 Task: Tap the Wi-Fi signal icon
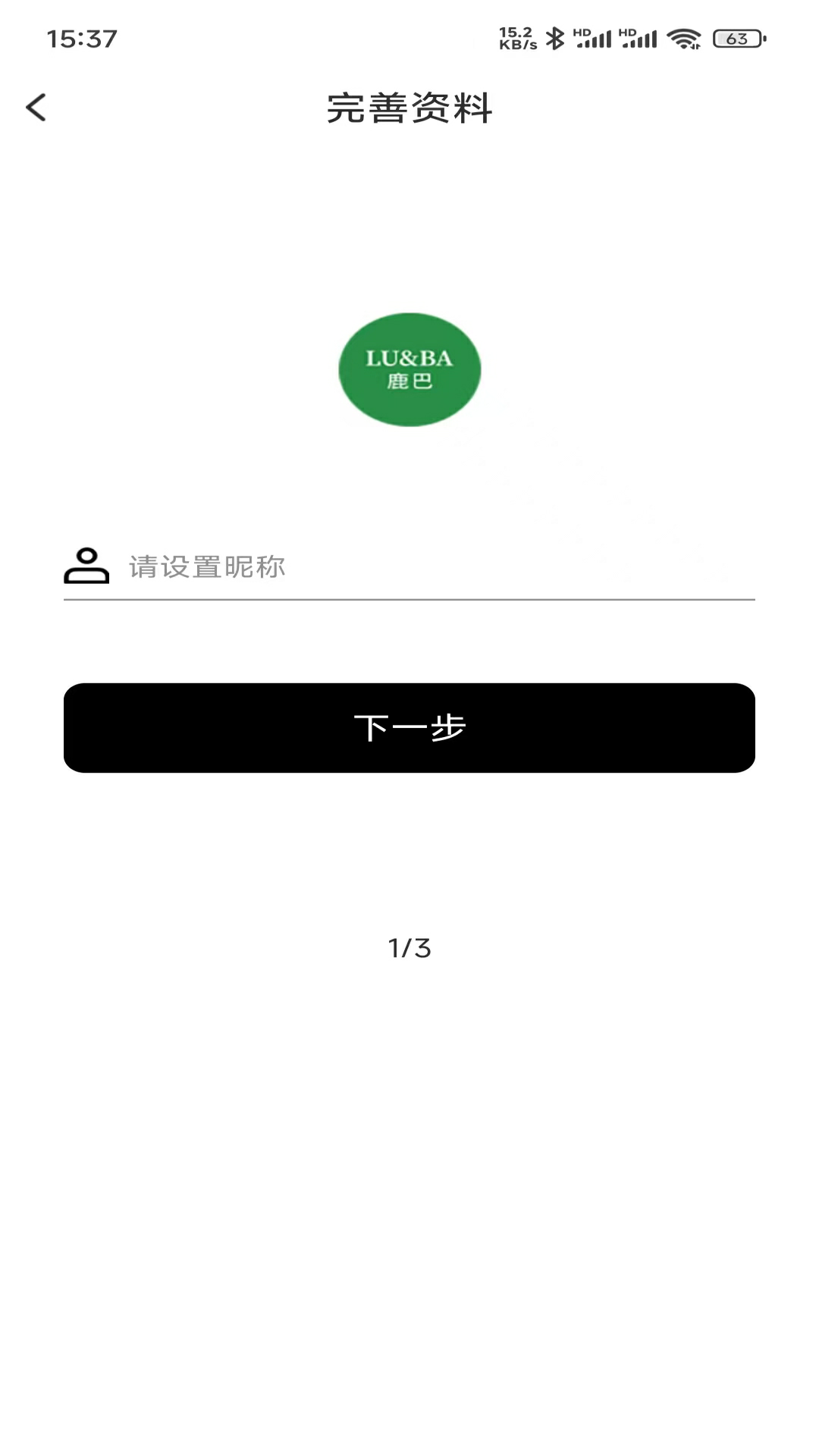pos(682,36)
